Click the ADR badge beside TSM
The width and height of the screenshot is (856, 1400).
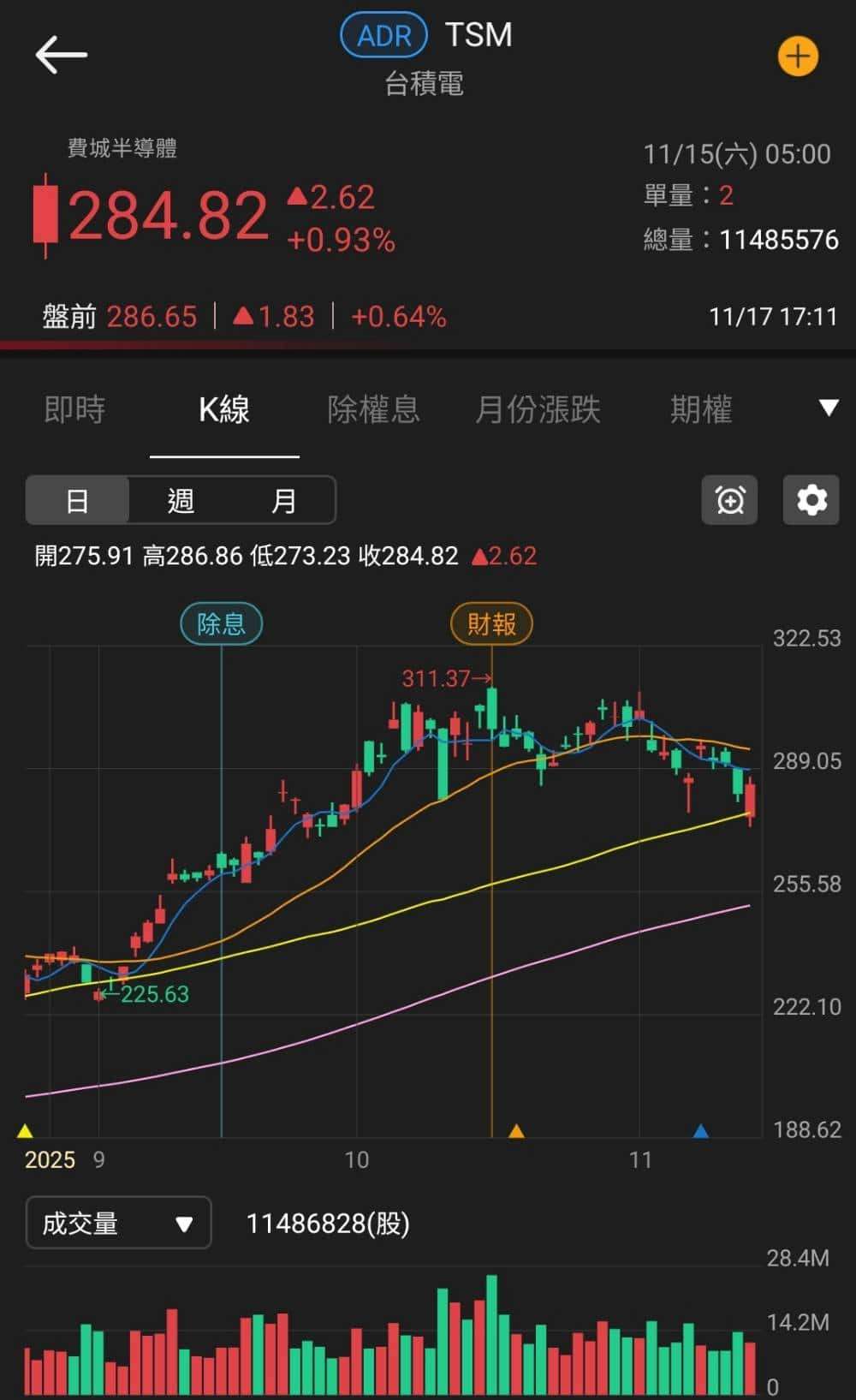point(383,35)
